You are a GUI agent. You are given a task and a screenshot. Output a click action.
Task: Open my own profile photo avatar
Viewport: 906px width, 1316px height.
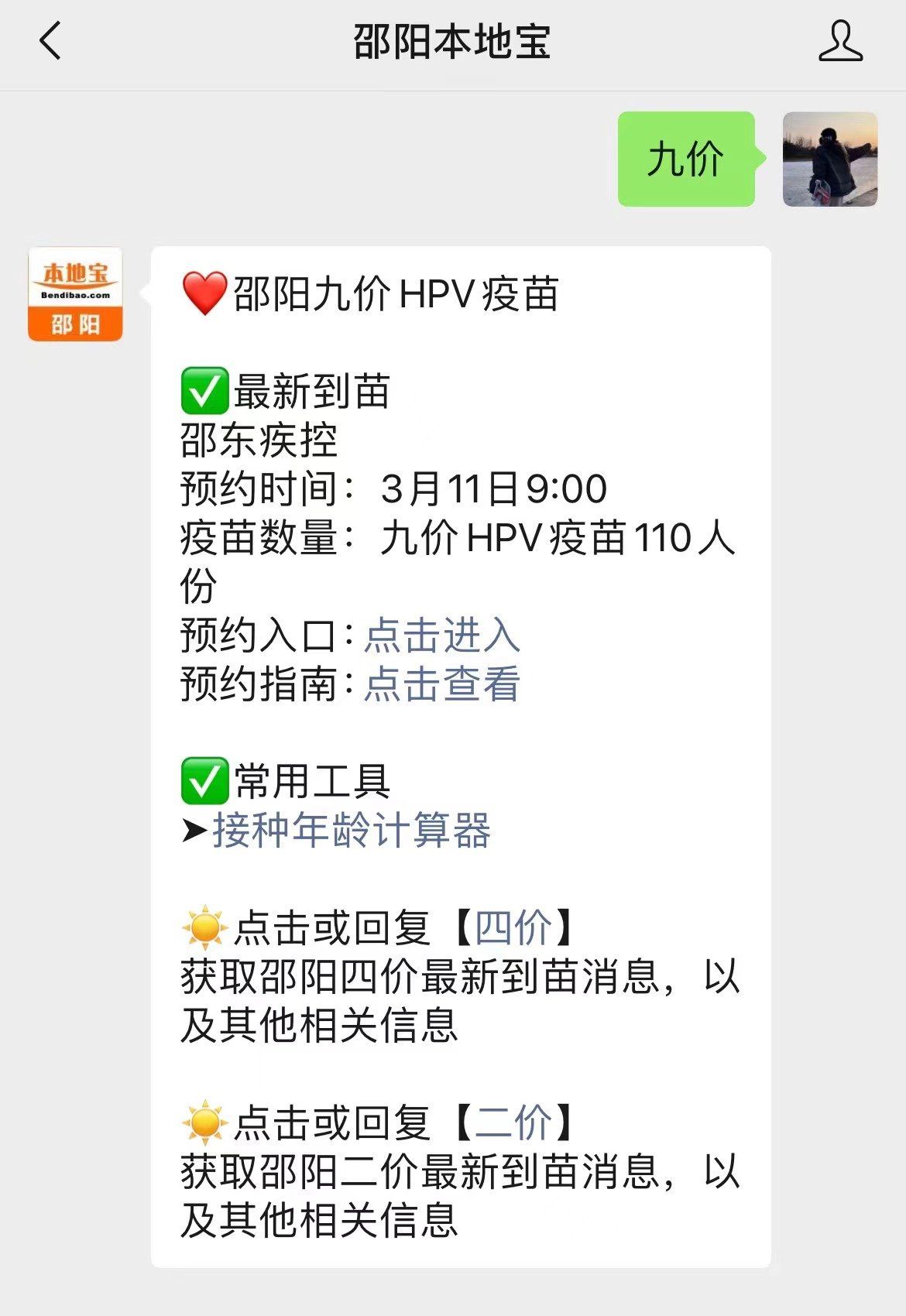tap(829, 159)
